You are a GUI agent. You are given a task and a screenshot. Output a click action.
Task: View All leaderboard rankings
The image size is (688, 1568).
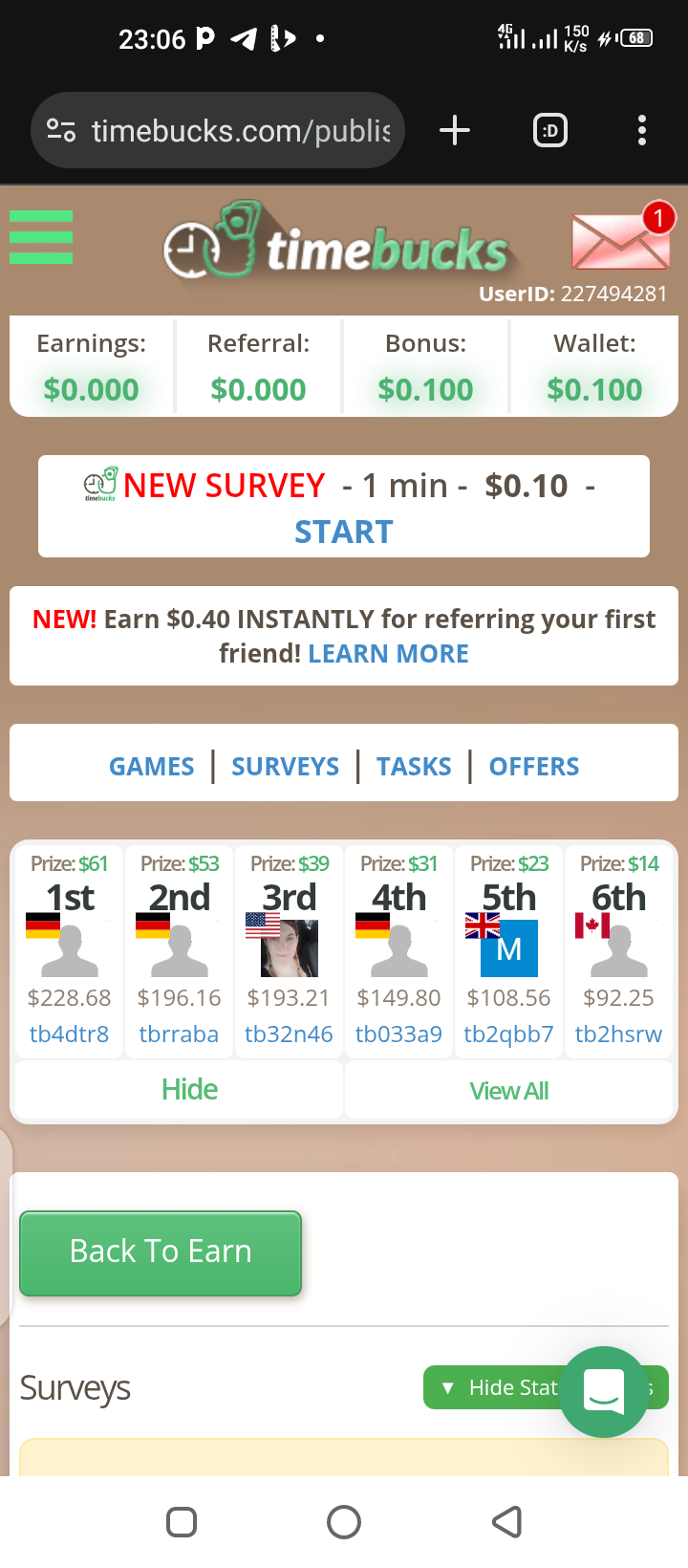(x=508, y=1091)
